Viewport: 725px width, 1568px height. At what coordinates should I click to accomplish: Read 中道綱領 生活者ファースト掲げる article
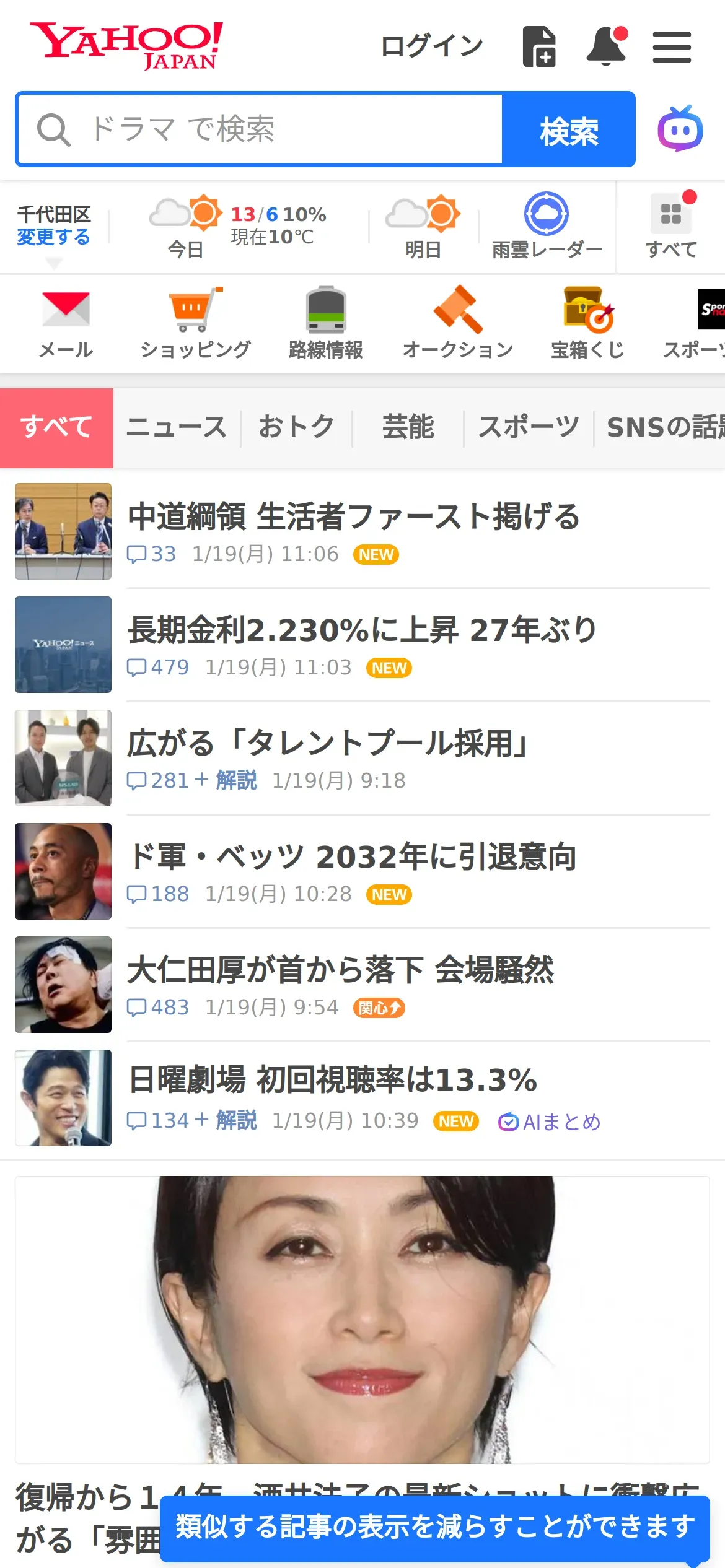coord(353,517)
